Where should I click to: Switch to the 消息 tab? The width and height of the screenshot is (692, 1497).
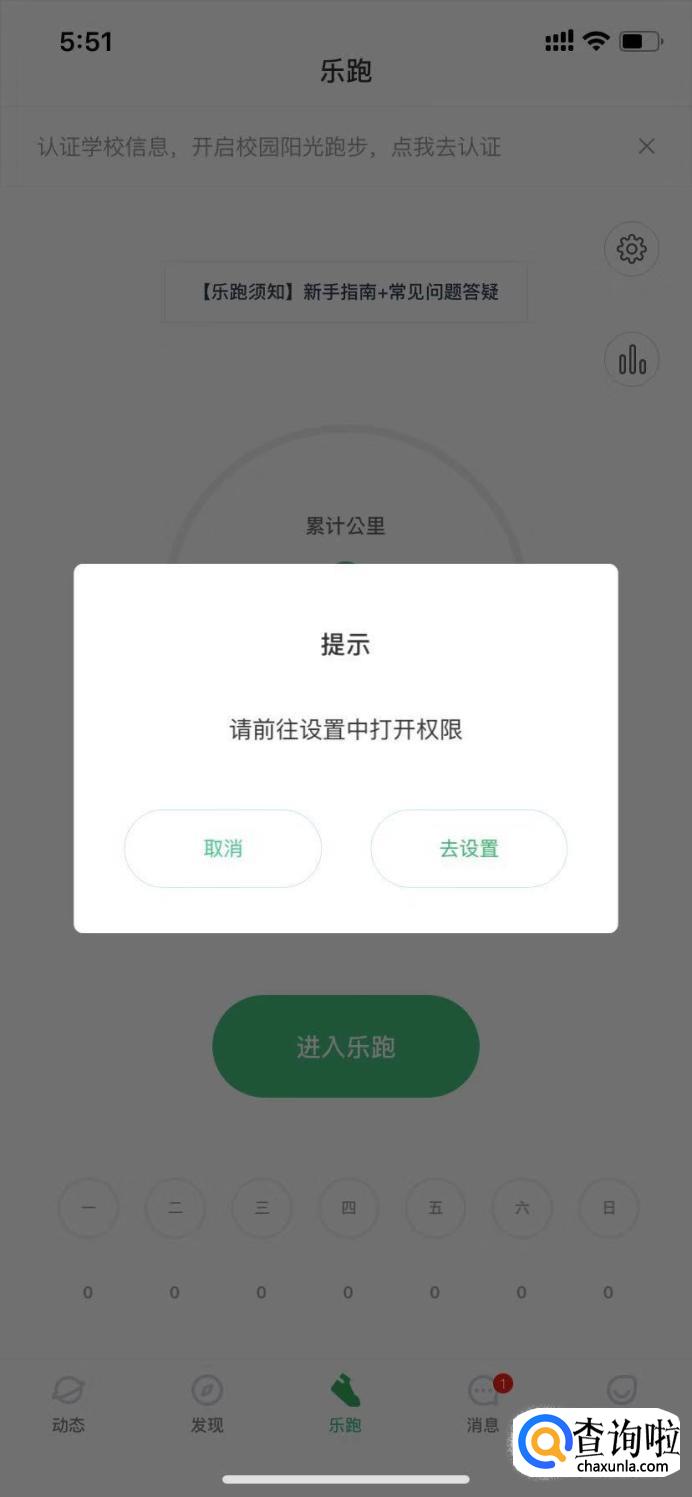coord(483,1403)
